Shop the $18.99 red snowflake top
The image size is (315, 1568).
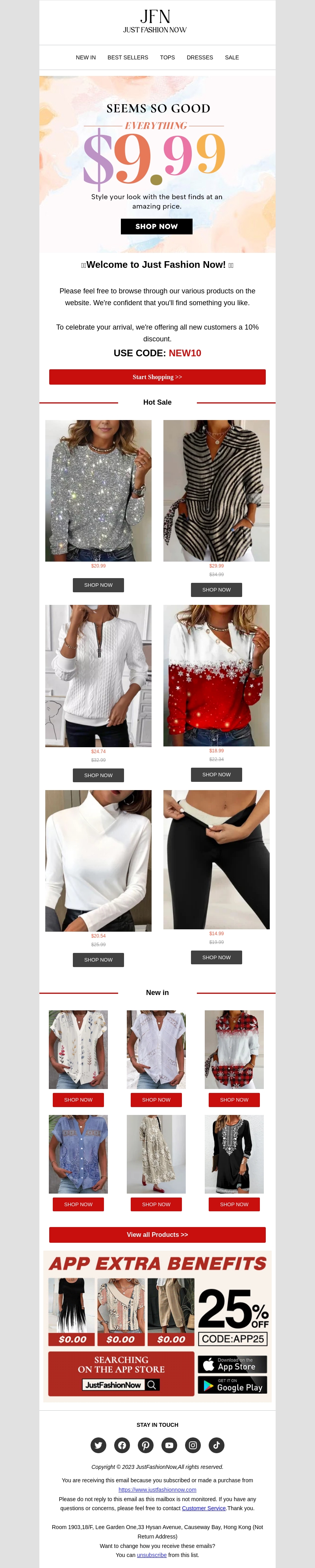tap(216, 774)
